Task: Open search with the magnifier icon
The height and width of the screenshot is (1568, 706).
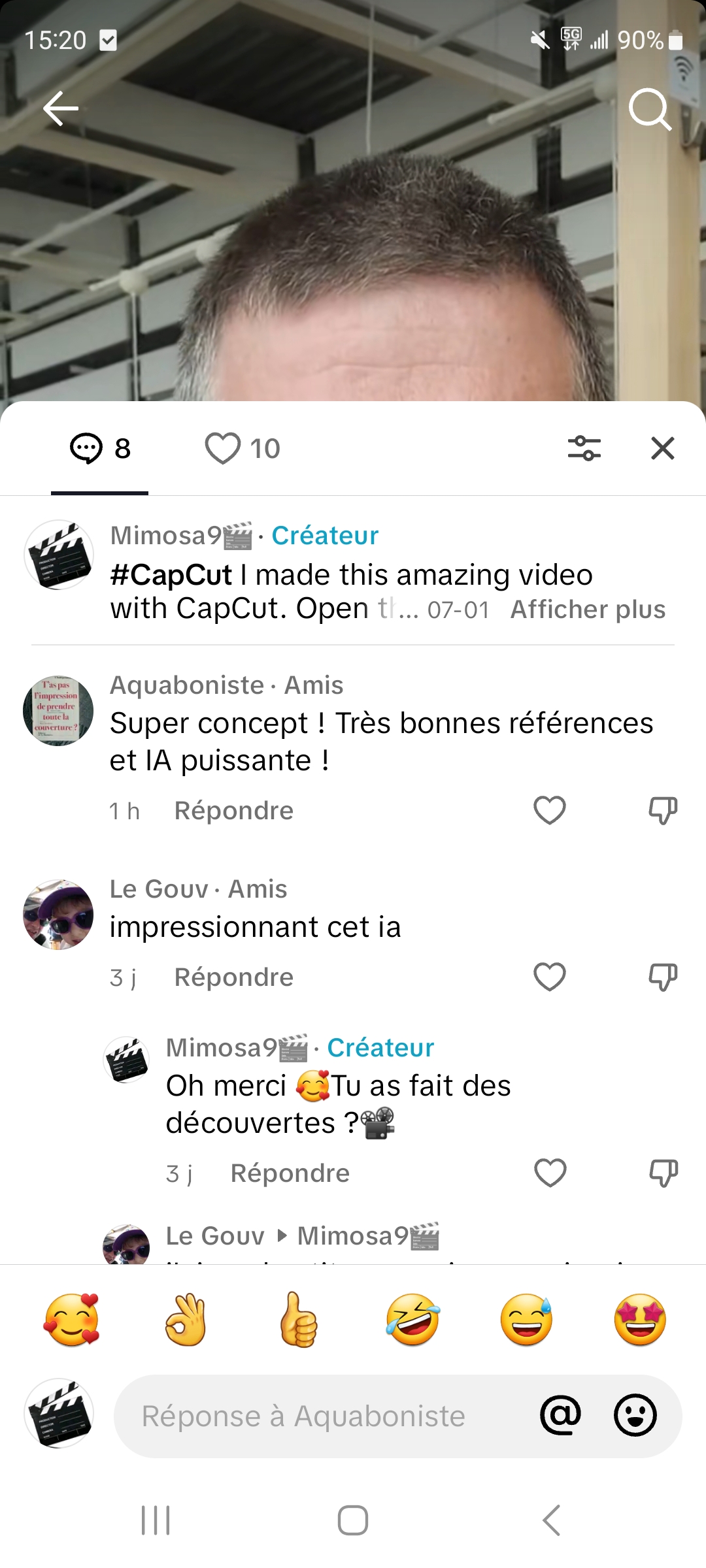Action: [649, 110]
